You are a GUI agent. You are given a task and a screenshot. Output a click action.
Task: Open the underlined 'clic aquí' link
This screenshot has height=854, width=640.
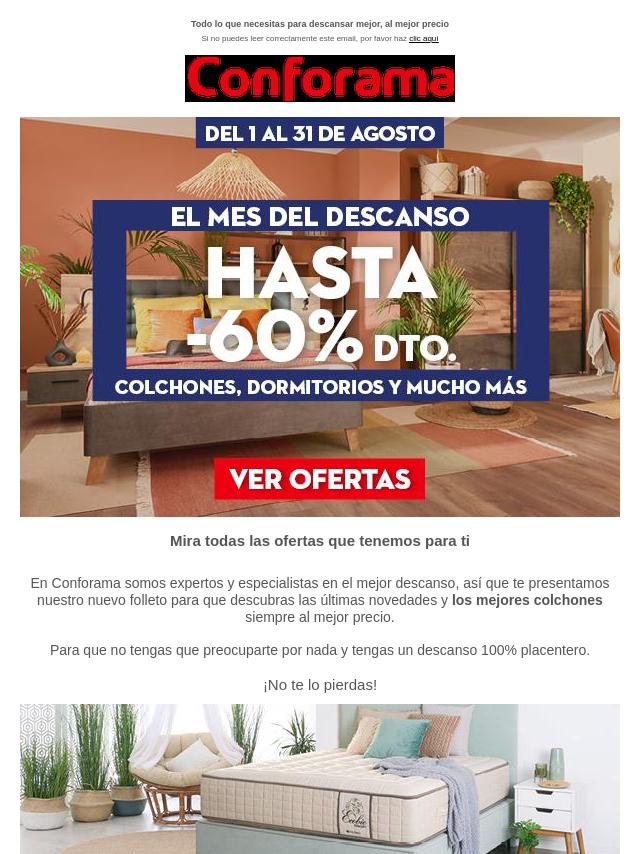(423, 38)
